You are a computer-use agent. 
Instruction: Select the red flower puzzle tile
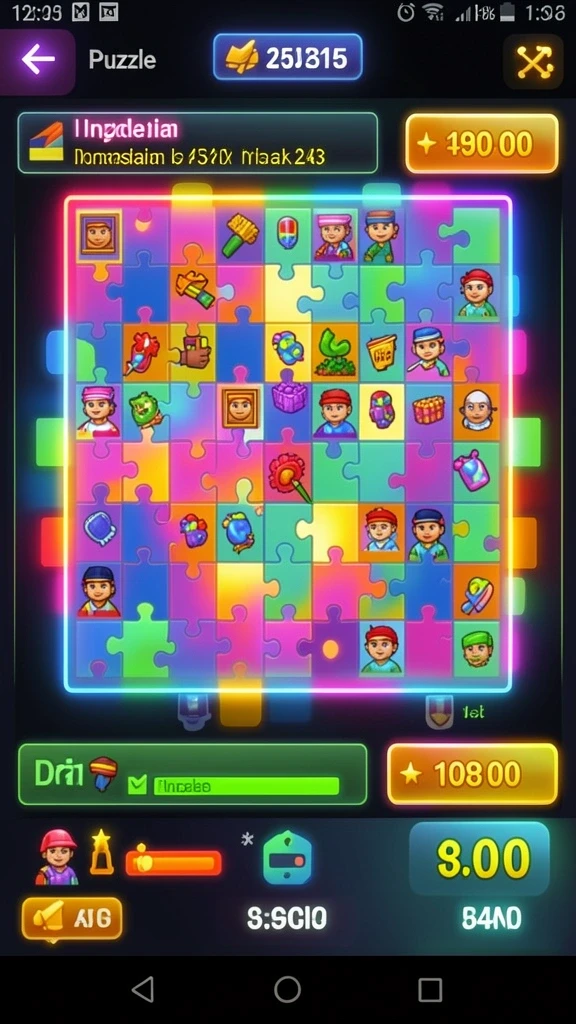tap(287, 473)
